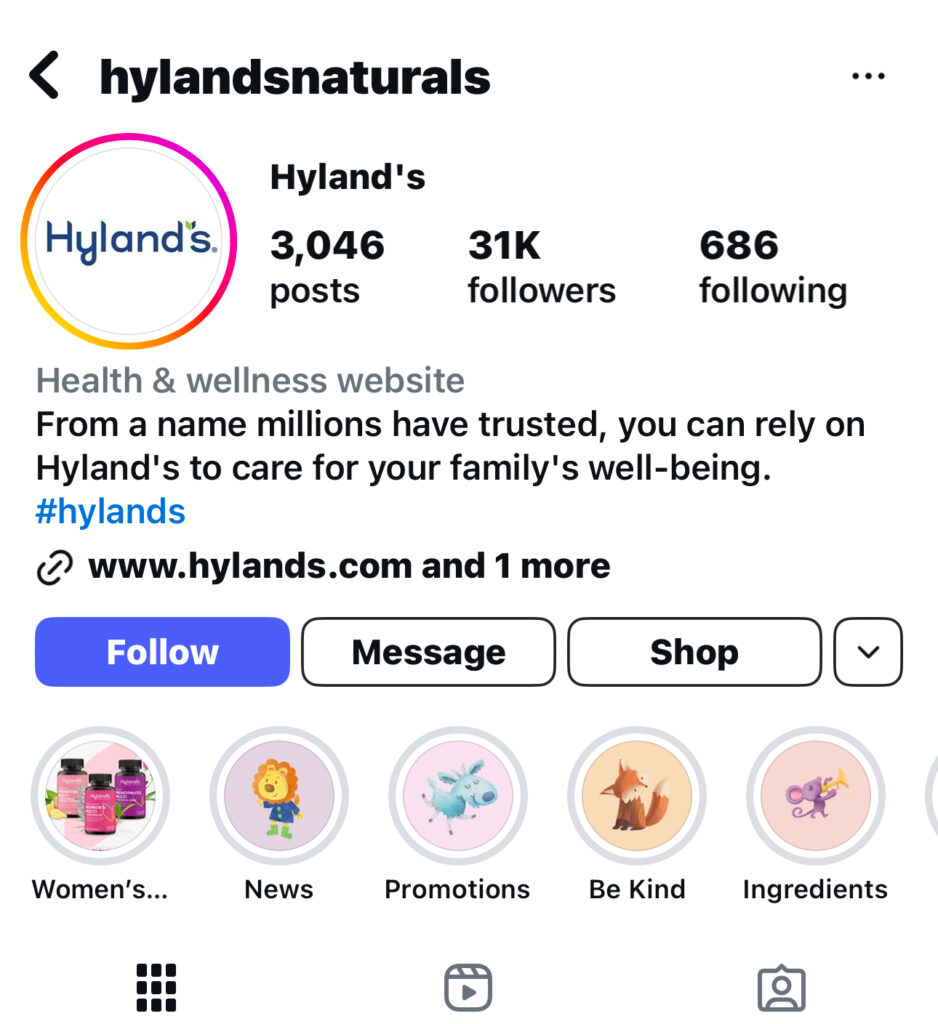Open the three-dot overflow menu
This screenshot has height=1024, width=938.
tap(868, 77)
